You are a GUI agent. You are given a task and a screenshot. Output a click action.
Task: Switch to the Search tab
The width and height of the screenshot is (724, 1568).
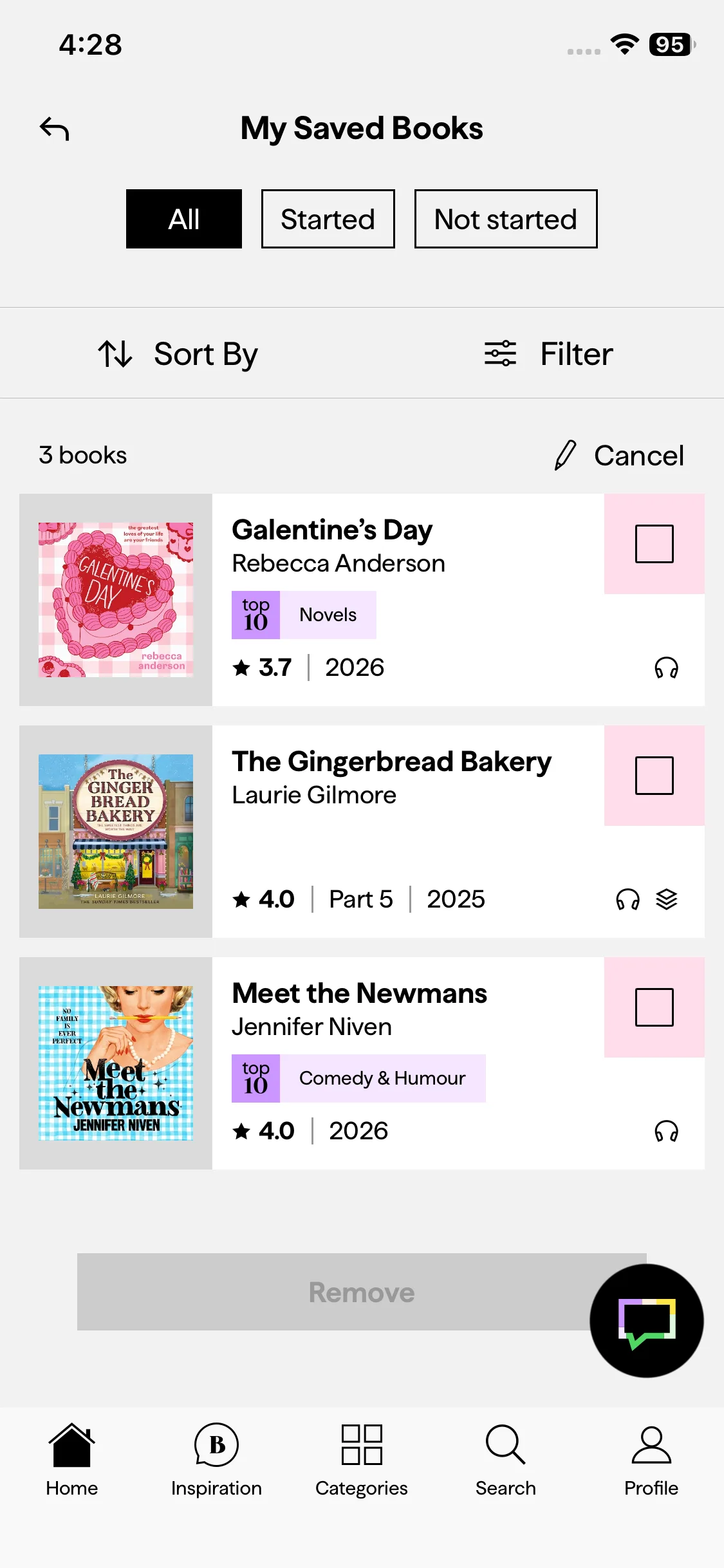(x=506, y=1460)
